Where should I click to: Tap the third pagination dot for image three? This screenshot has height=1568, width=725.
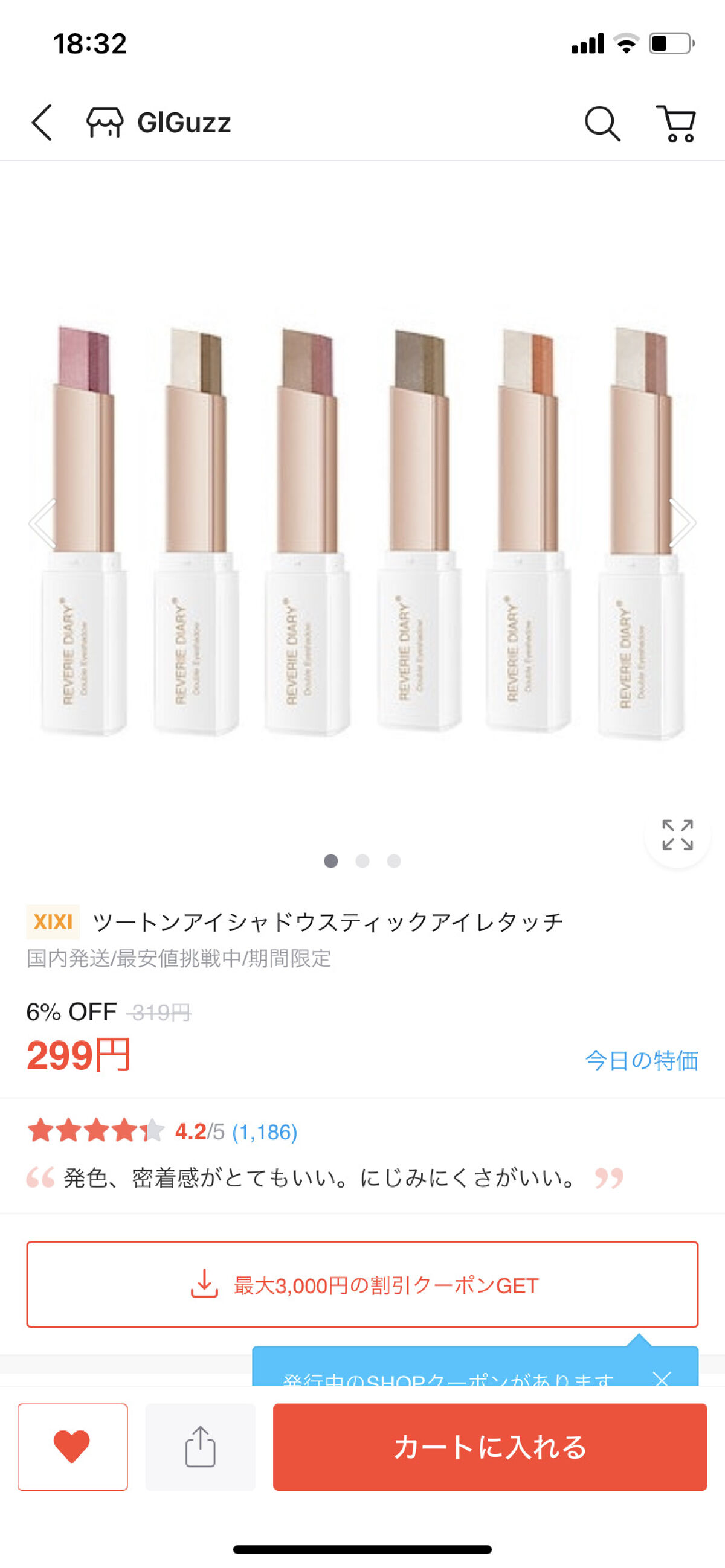[394, 860]
